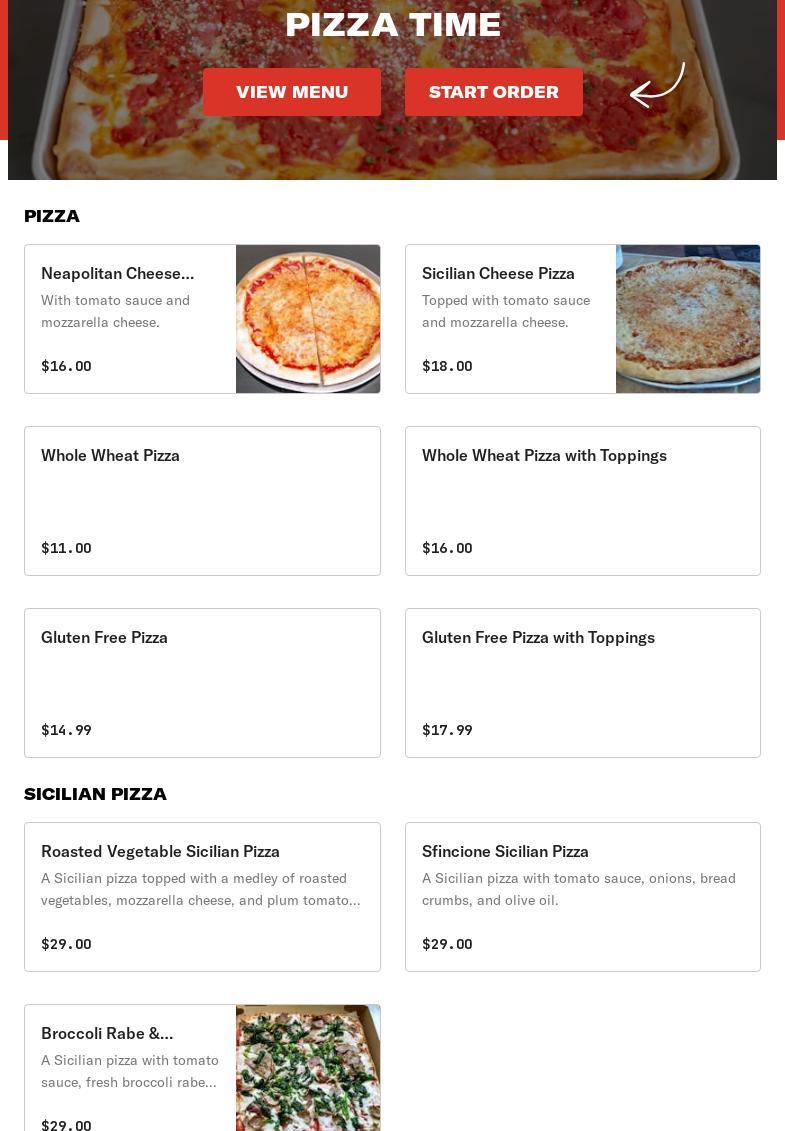
Task: Select the Sfincione Sicilian Pizza card
Action: [582, 897]
